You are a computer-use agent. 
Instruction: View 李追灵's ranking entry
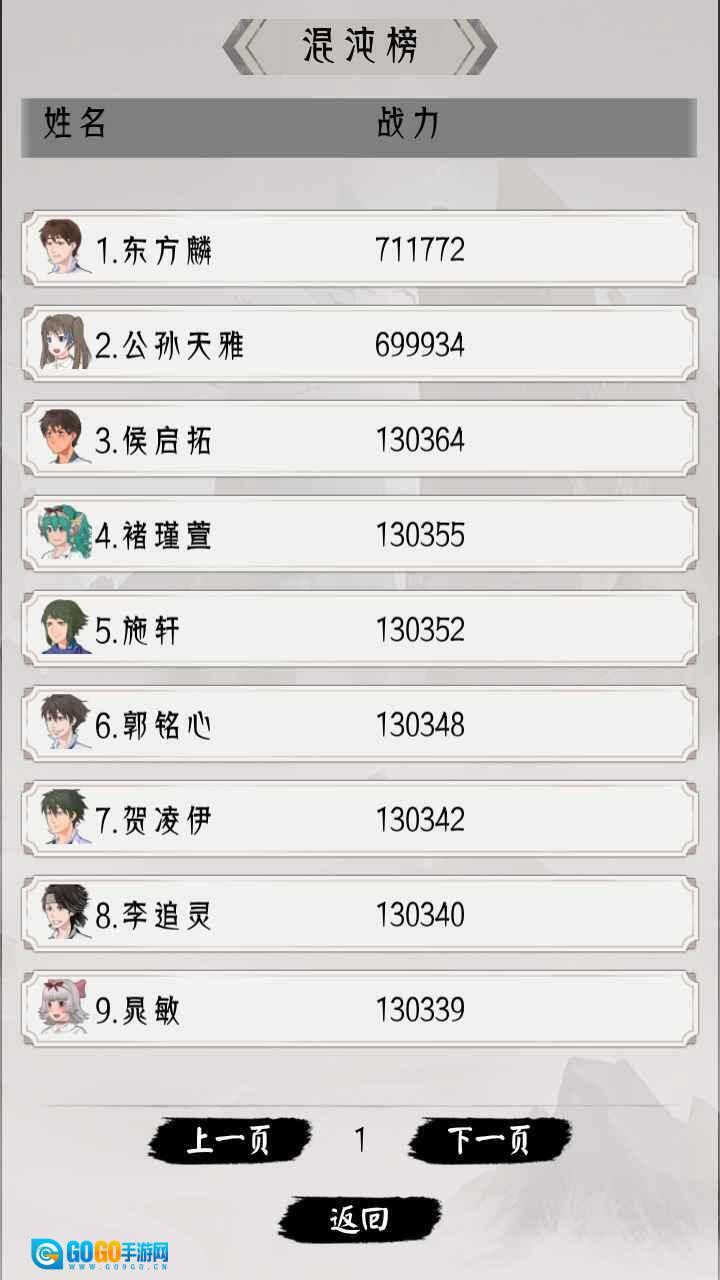[x=359, y=915]
